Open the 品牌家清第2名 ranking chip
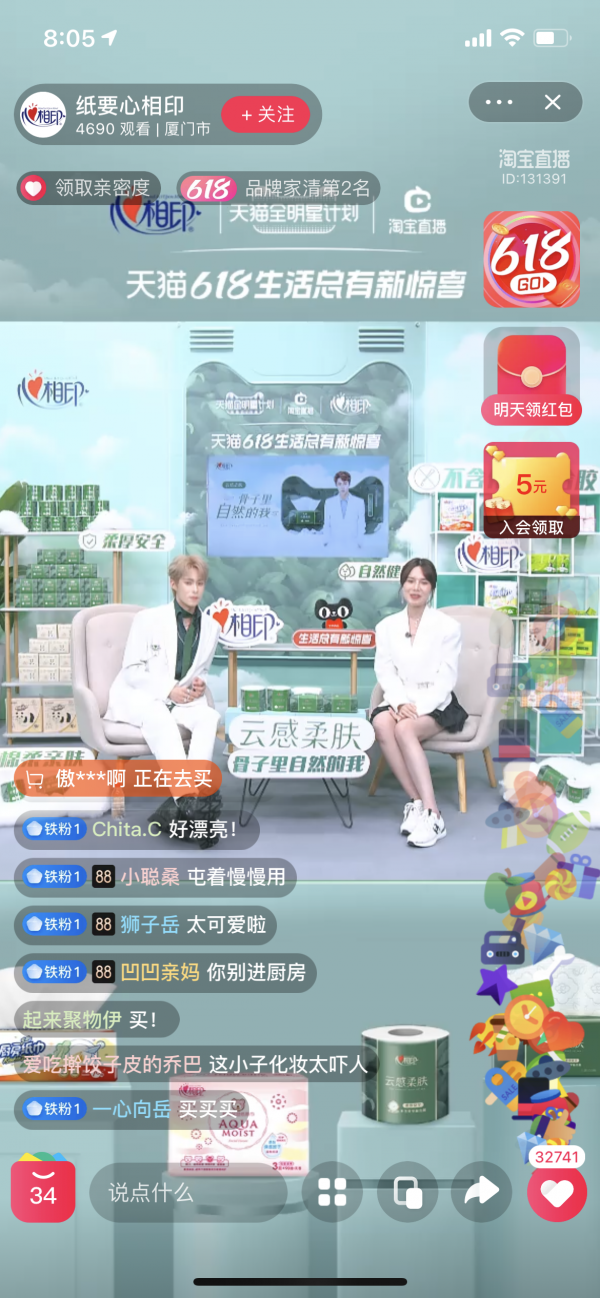The height and width of the screenshot is (1298, 600). (278, 187)
